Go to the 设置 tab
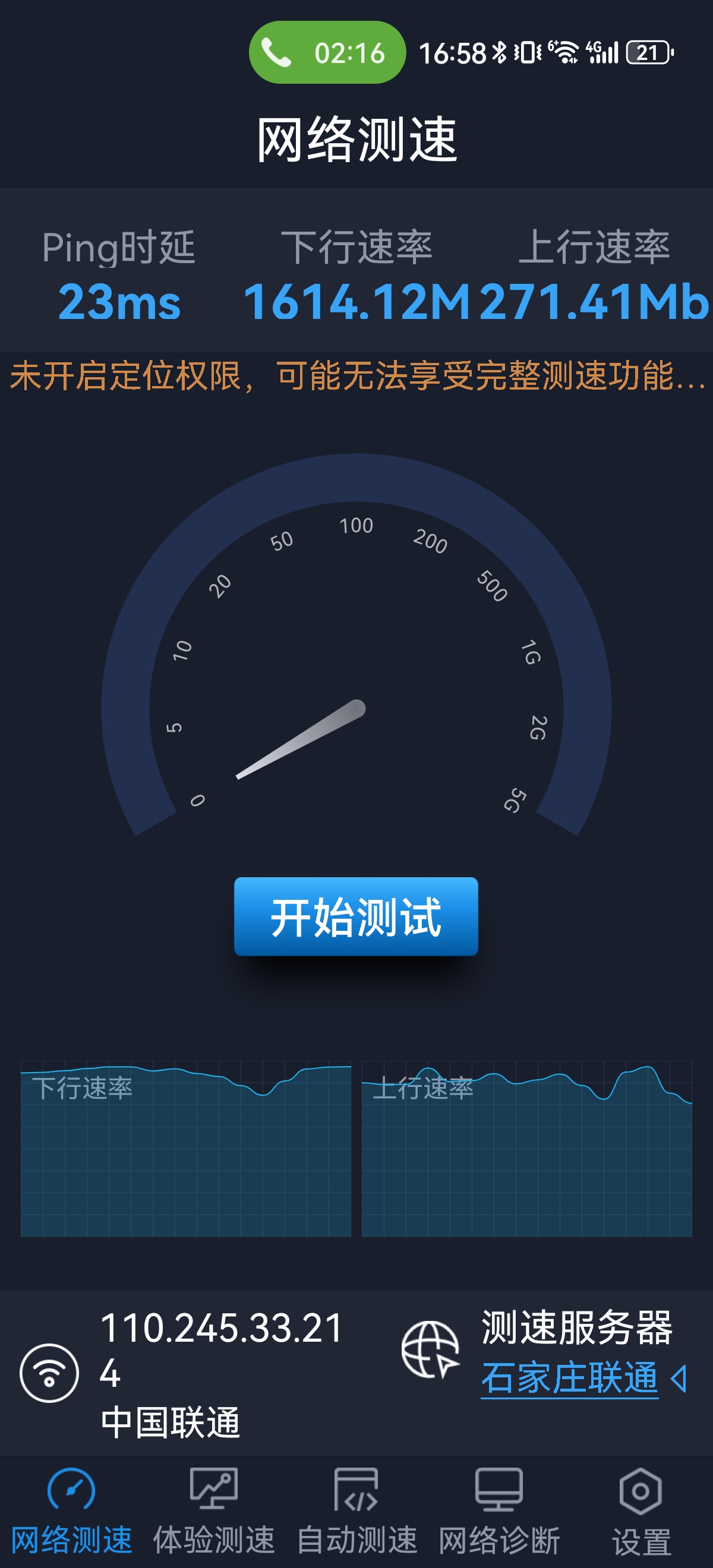Viewport: 713px width, 1568px height. 641,1511
